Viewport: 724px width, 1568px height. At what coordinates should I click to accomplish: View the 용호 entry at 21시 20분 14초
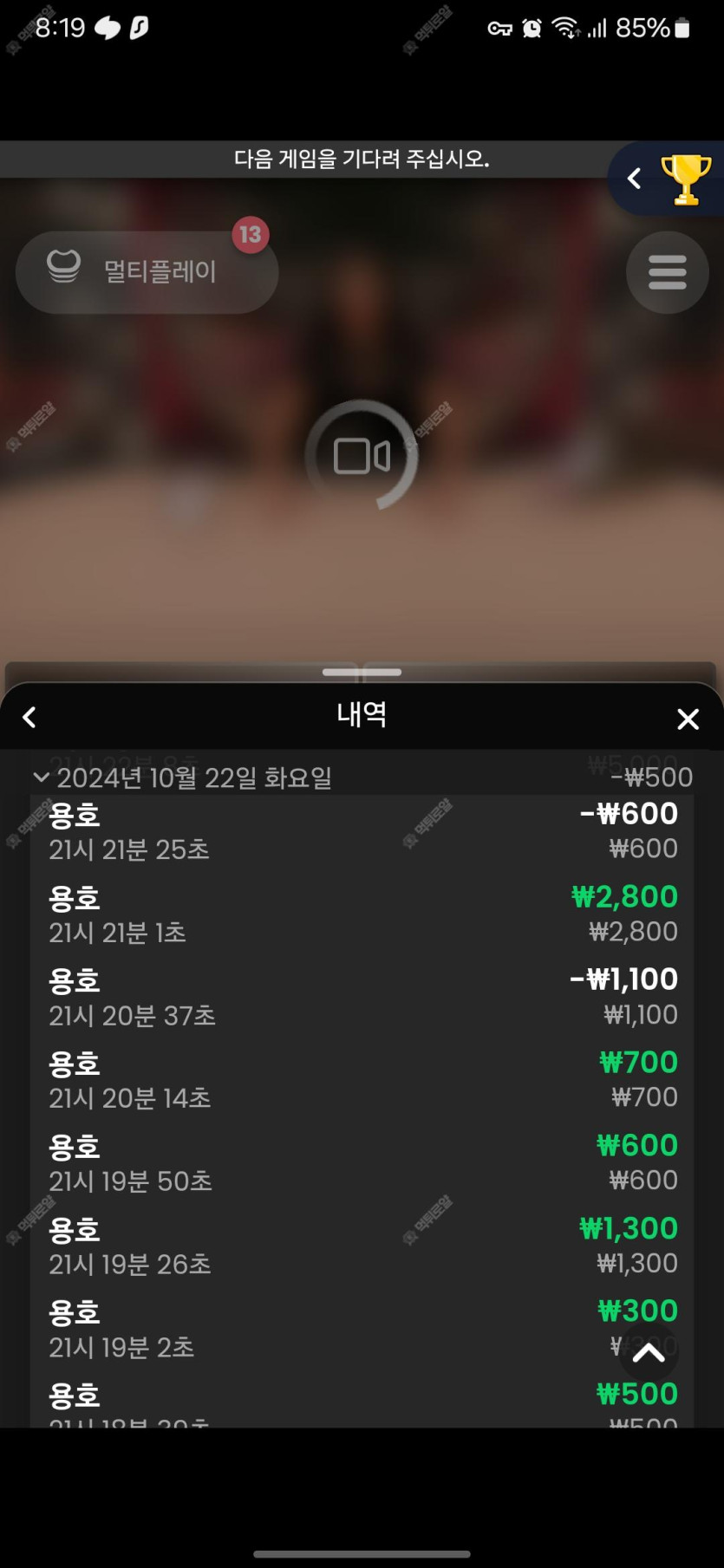(362, 1080)
